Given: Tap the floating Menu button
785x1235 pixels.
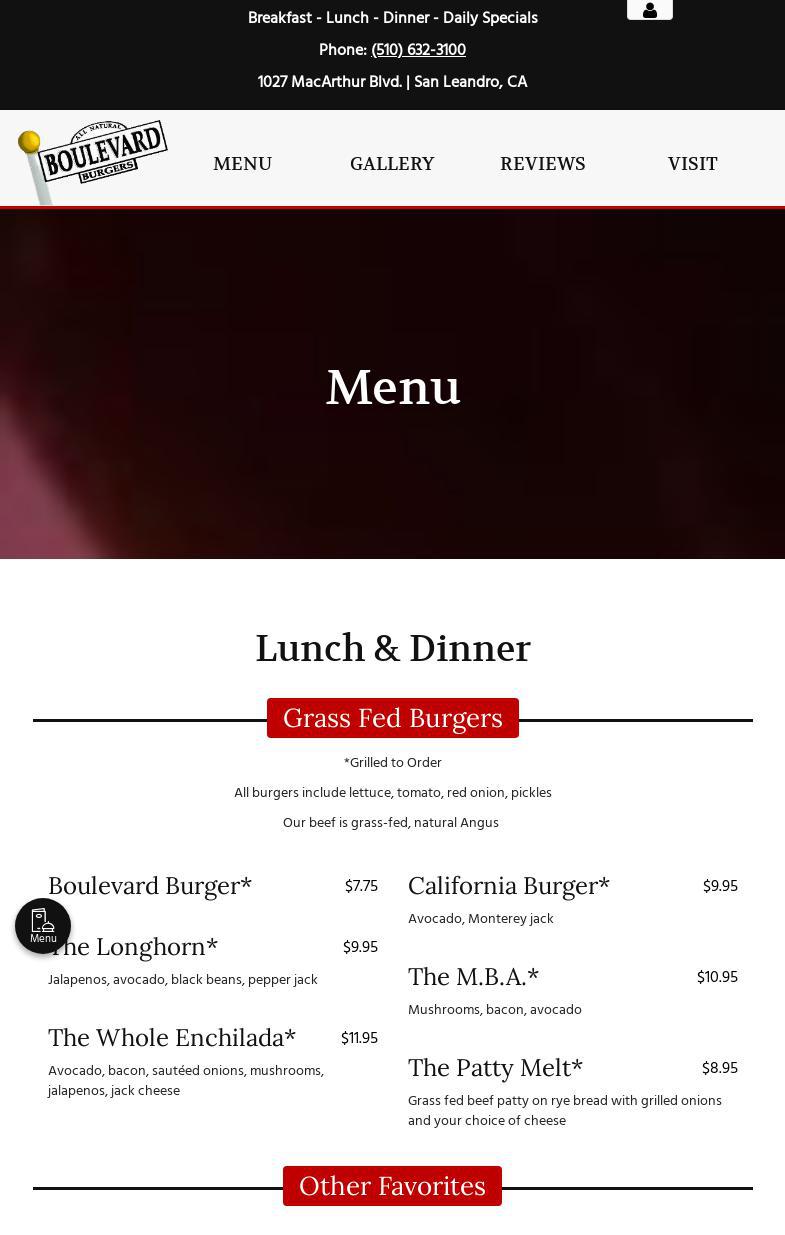Looking at the screenshot, I should pos(43,926).
